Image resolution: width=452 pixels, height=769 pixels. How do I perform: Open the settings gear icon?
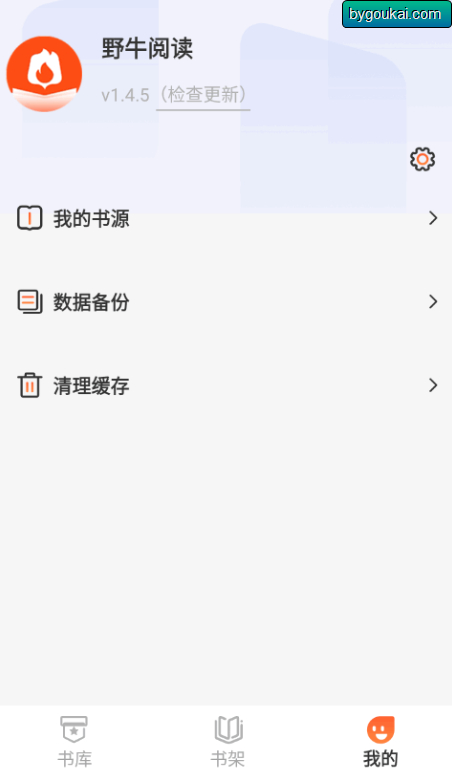click(422, 159)
